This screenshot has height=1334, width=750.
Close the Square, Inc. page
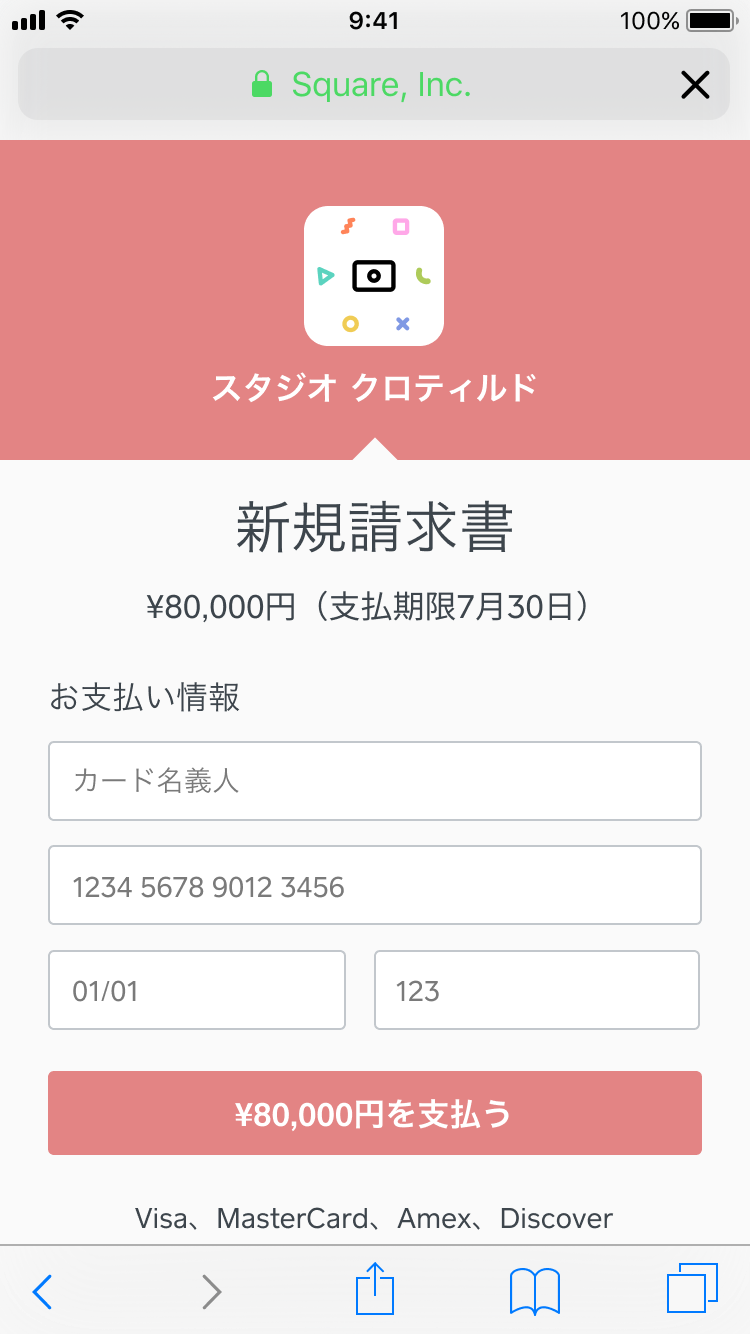tap(694, 85)
